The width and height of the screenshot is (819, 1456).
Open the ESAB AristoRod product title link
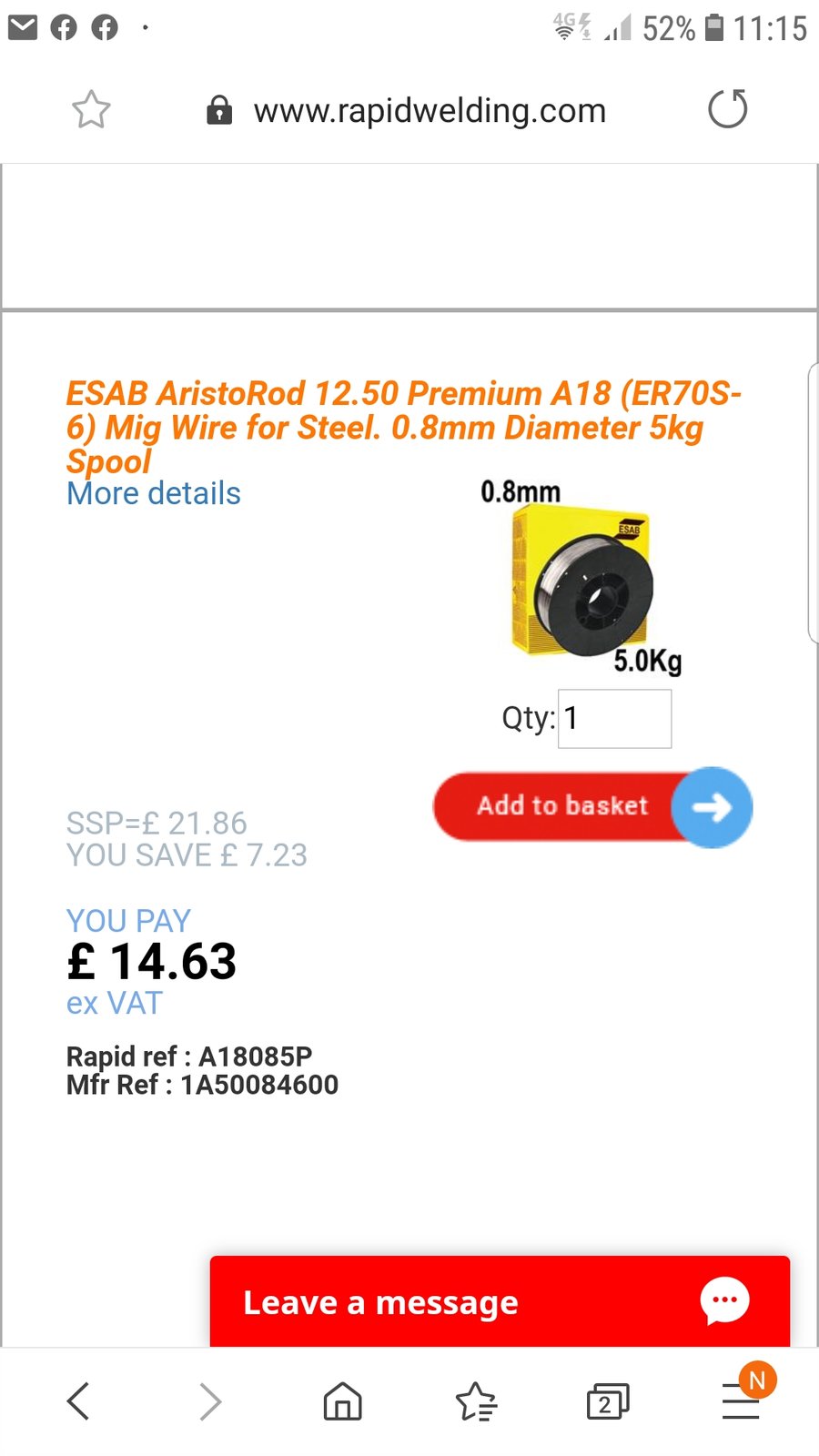[x=404, y=427]
